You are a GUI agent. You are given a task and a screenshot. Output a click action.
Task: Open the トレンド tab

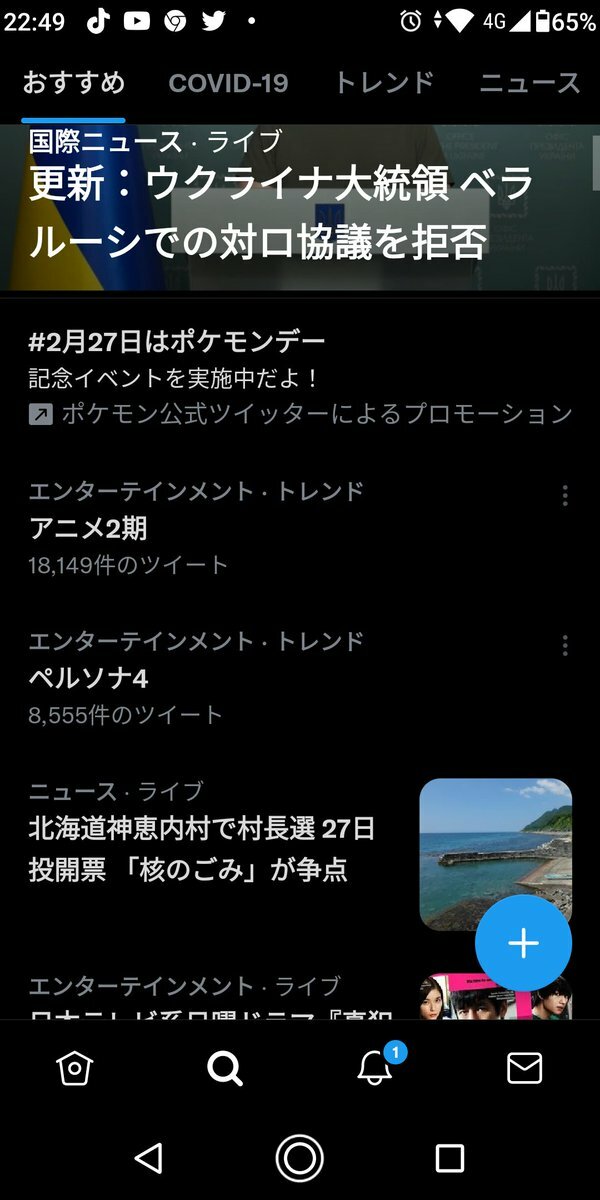click(x=384, y=83)
